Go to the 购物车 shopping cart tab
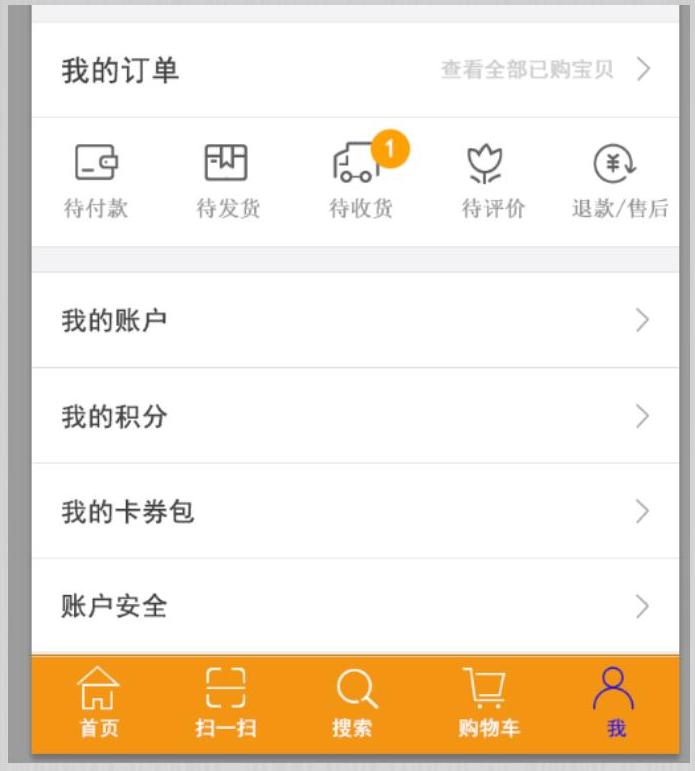 pyautogui.click(x=488, y=702)
